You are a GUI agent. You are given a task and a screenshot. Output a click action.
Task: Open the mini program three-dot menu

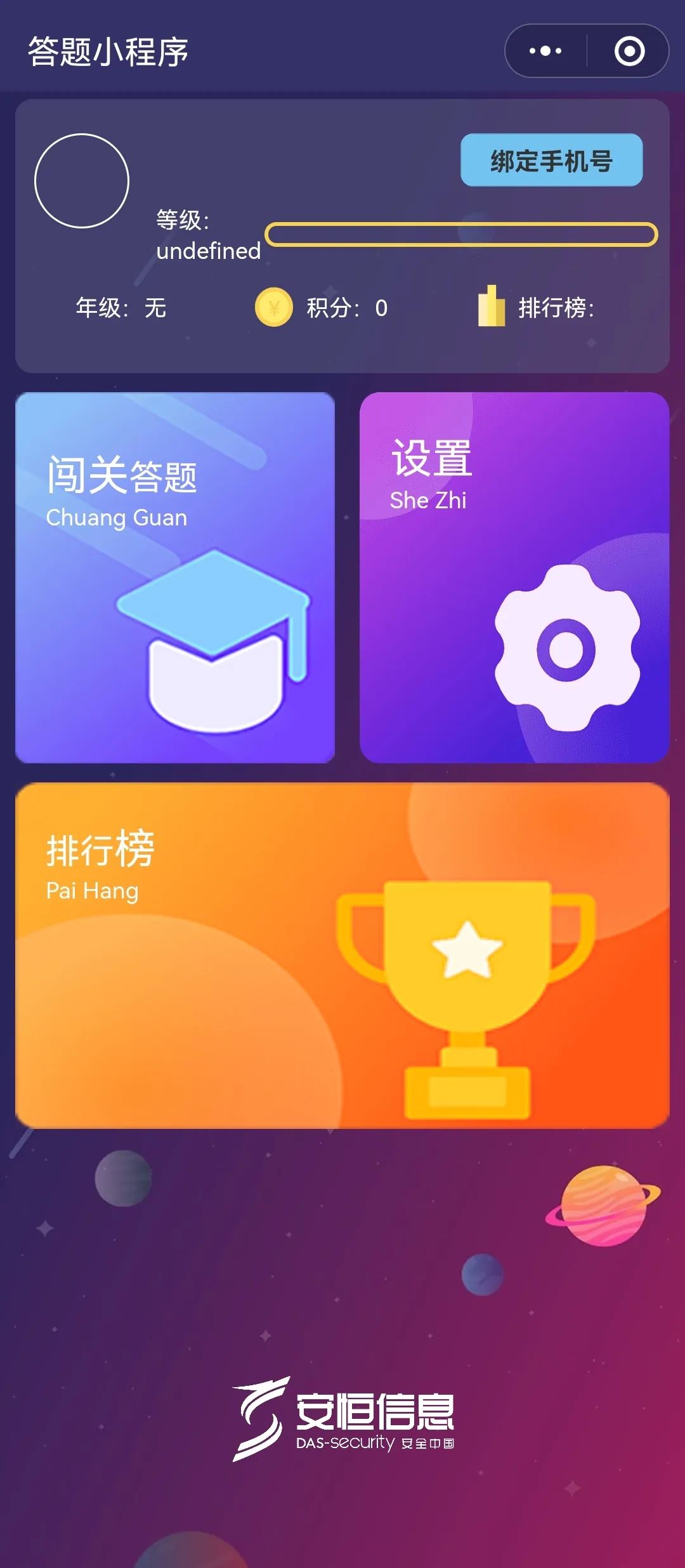click(545, 51)
